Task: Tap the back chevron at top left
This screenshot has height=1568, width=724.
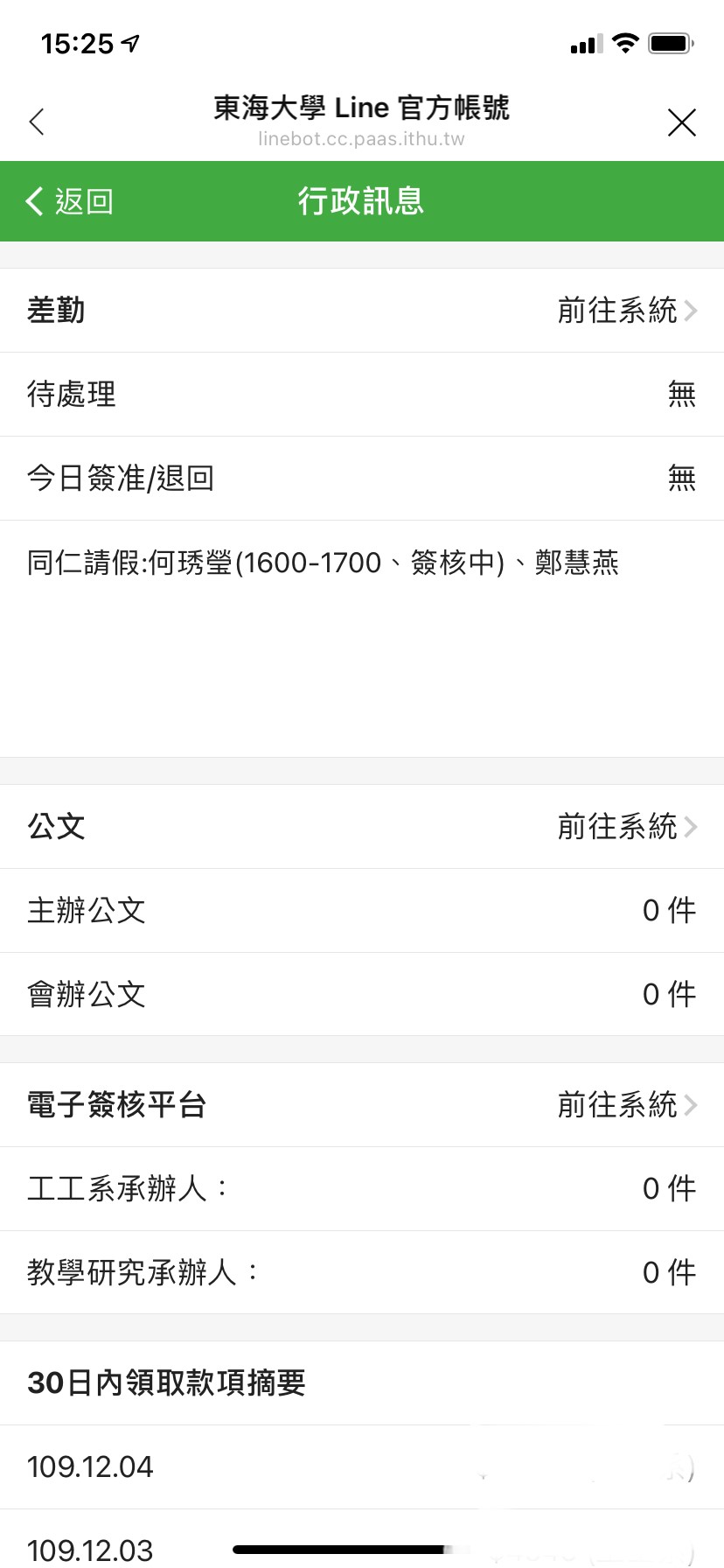Action: coord(37,122)
